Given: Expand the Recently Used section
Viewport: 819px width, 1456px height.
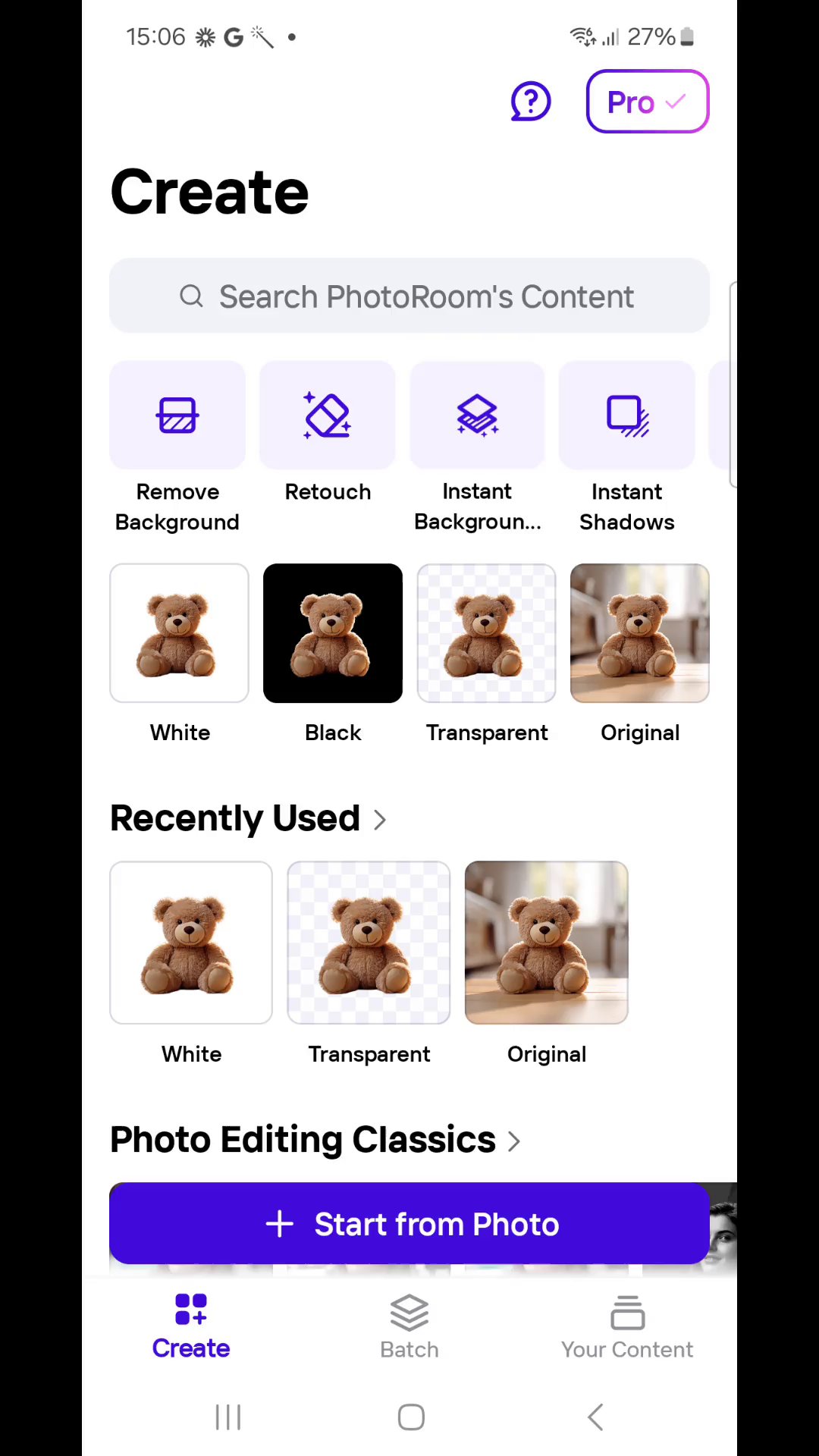Looking at the screenshot, I should click(x=249, y=819).
